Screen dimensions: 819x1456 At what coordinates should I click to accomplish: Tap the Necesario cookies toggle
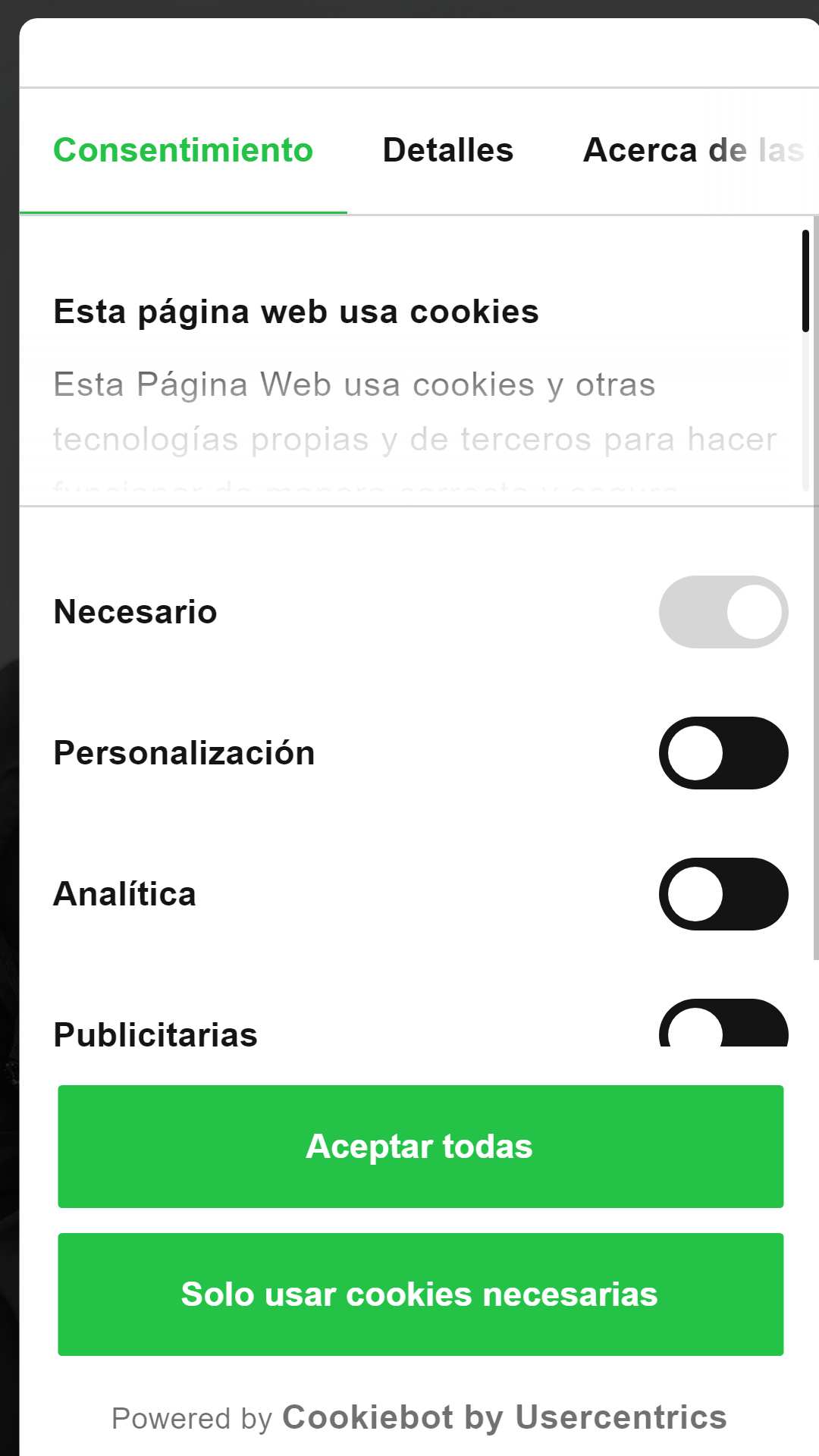(x=723, y=612)
